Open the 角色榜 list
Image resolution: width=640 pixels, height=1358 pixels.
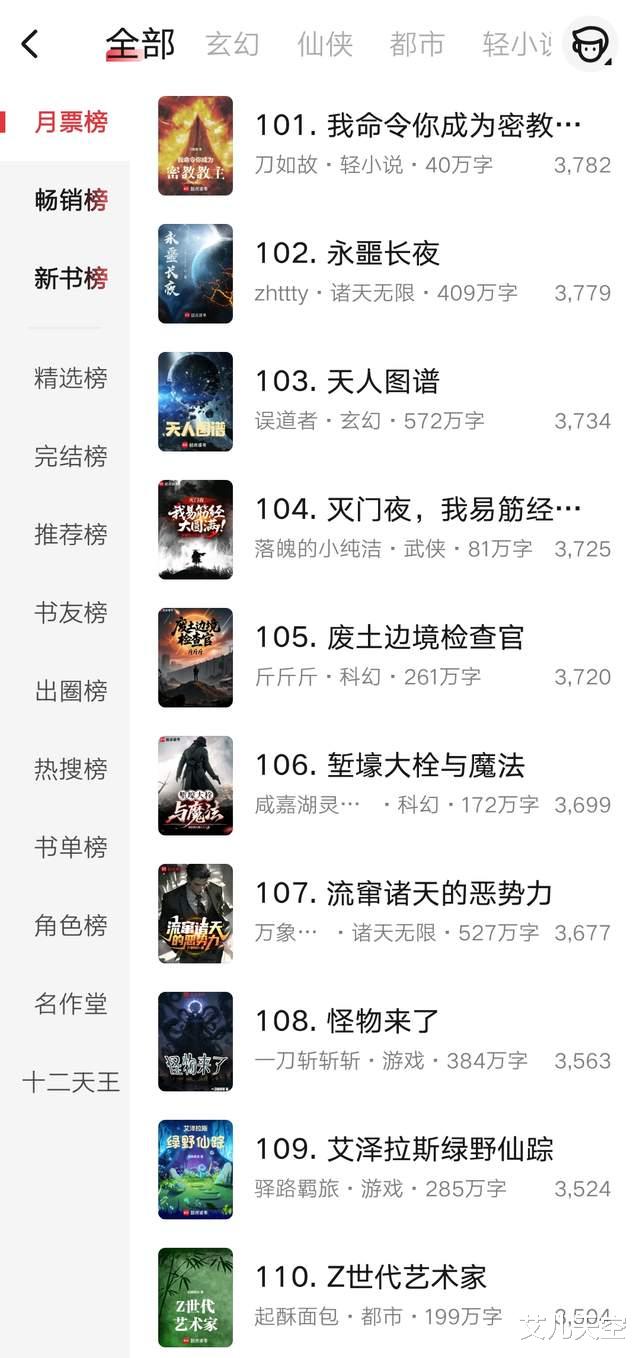pos(71,925)
